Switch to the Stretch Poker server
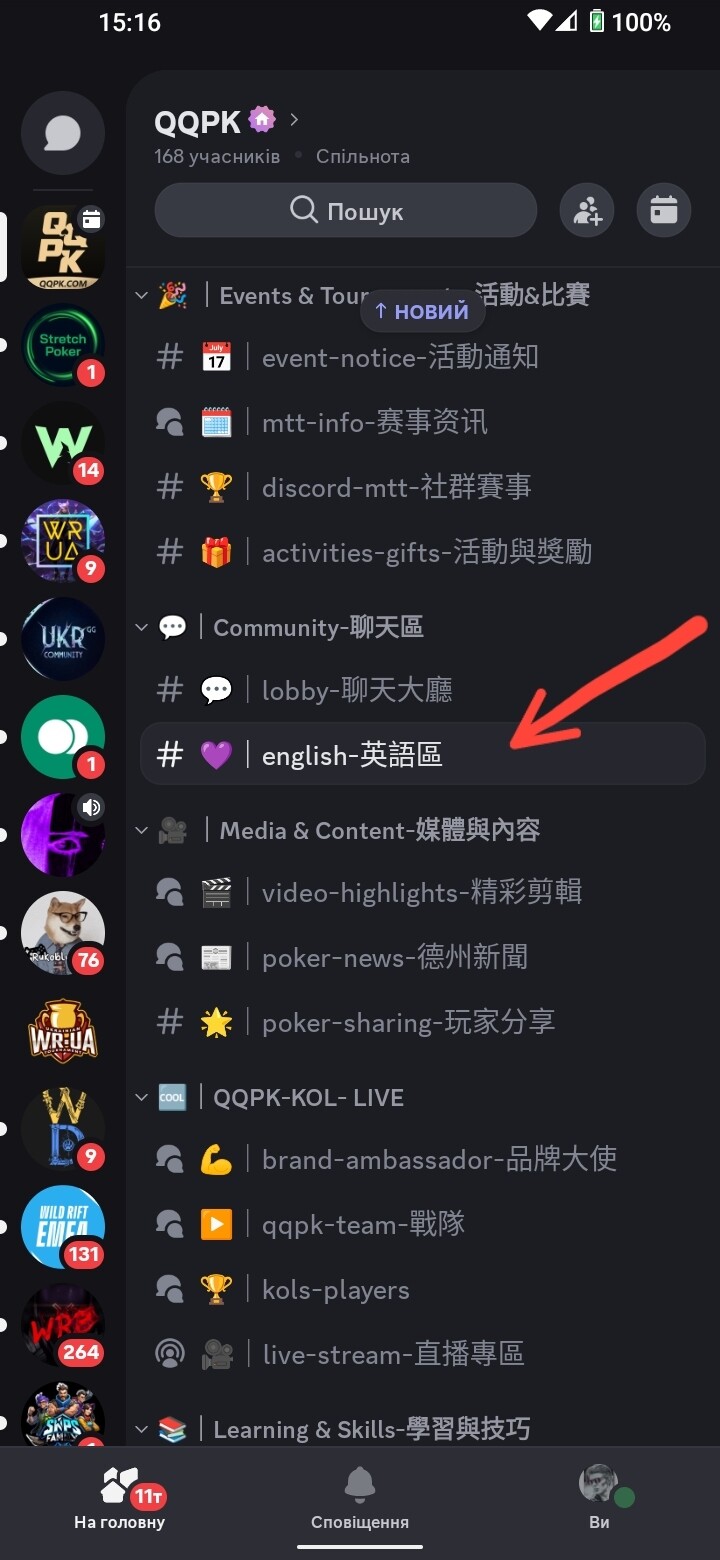The image size is (720, 1560). 63,344
